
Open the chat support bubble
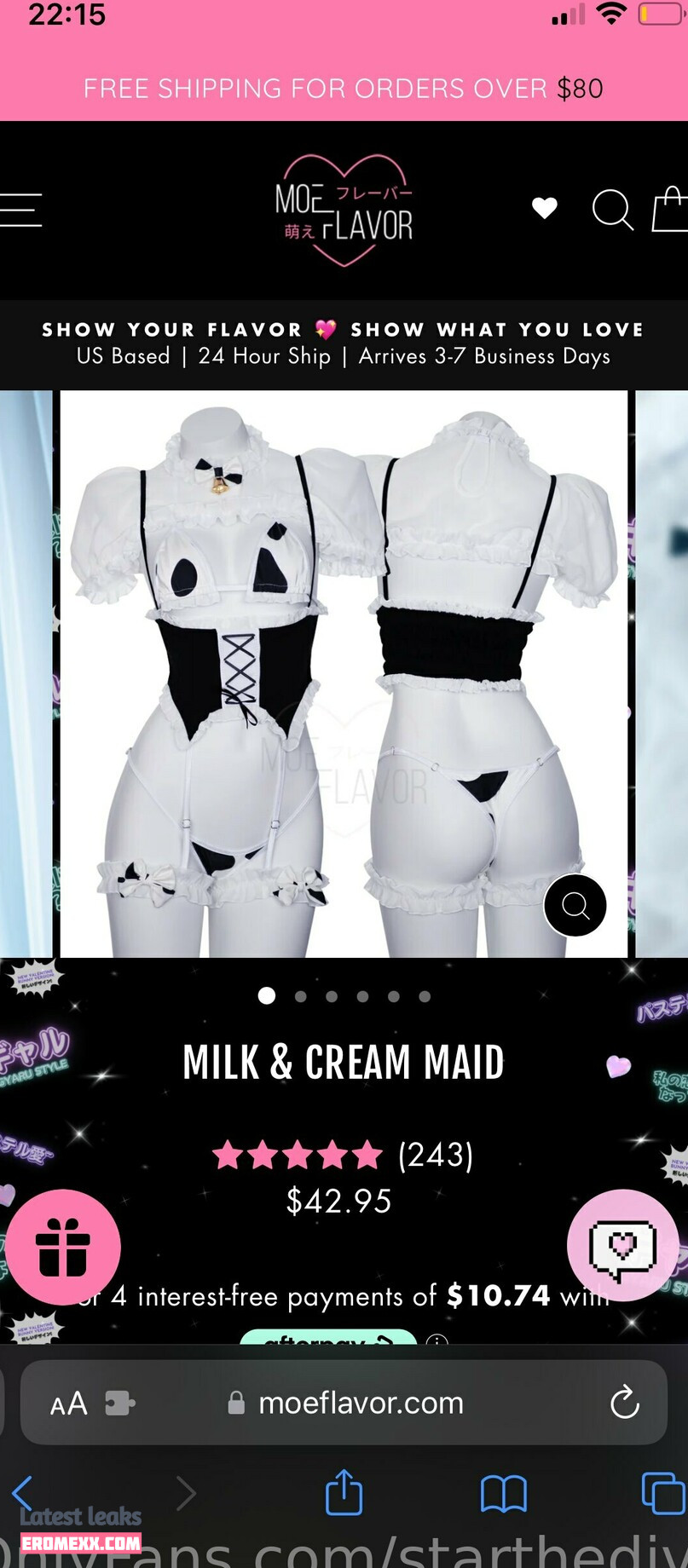[623, 1245]
